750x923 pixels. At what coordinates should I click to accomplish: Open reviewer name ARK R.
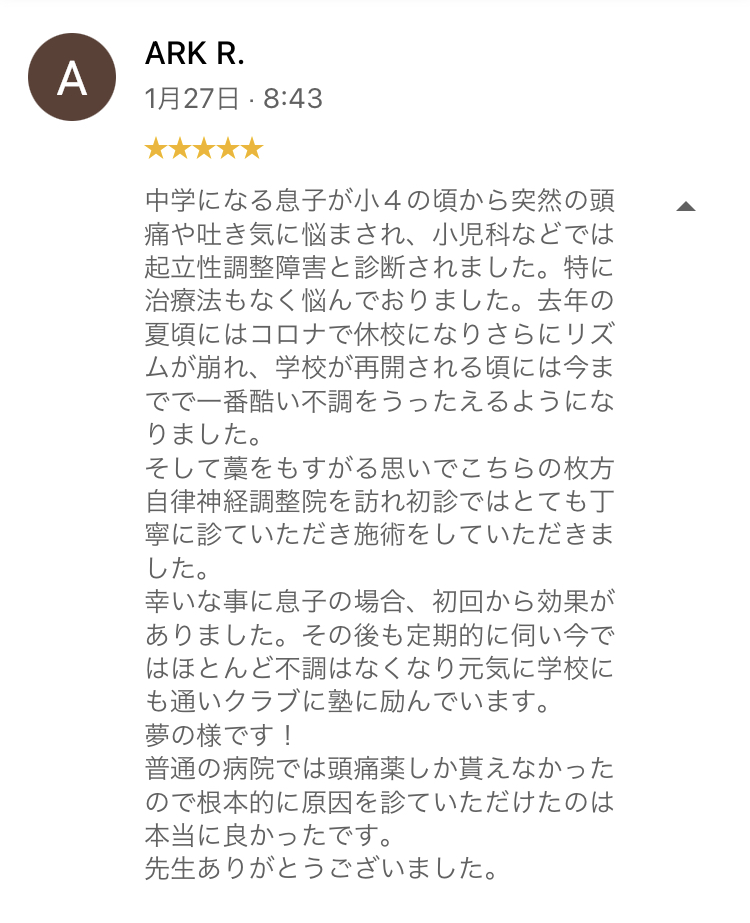tap(194, 55)
